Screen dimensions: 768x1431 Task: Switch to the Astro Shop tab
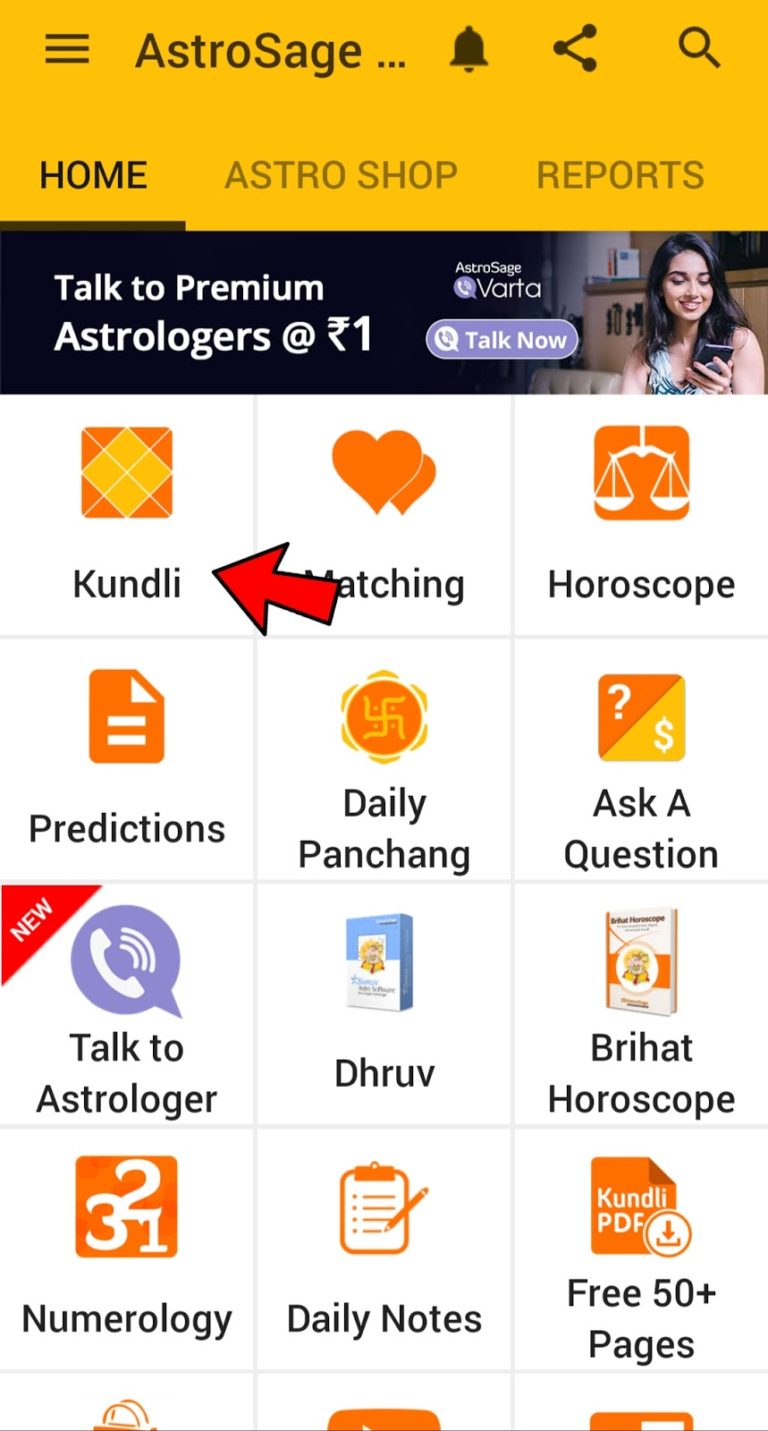[341, 176]
